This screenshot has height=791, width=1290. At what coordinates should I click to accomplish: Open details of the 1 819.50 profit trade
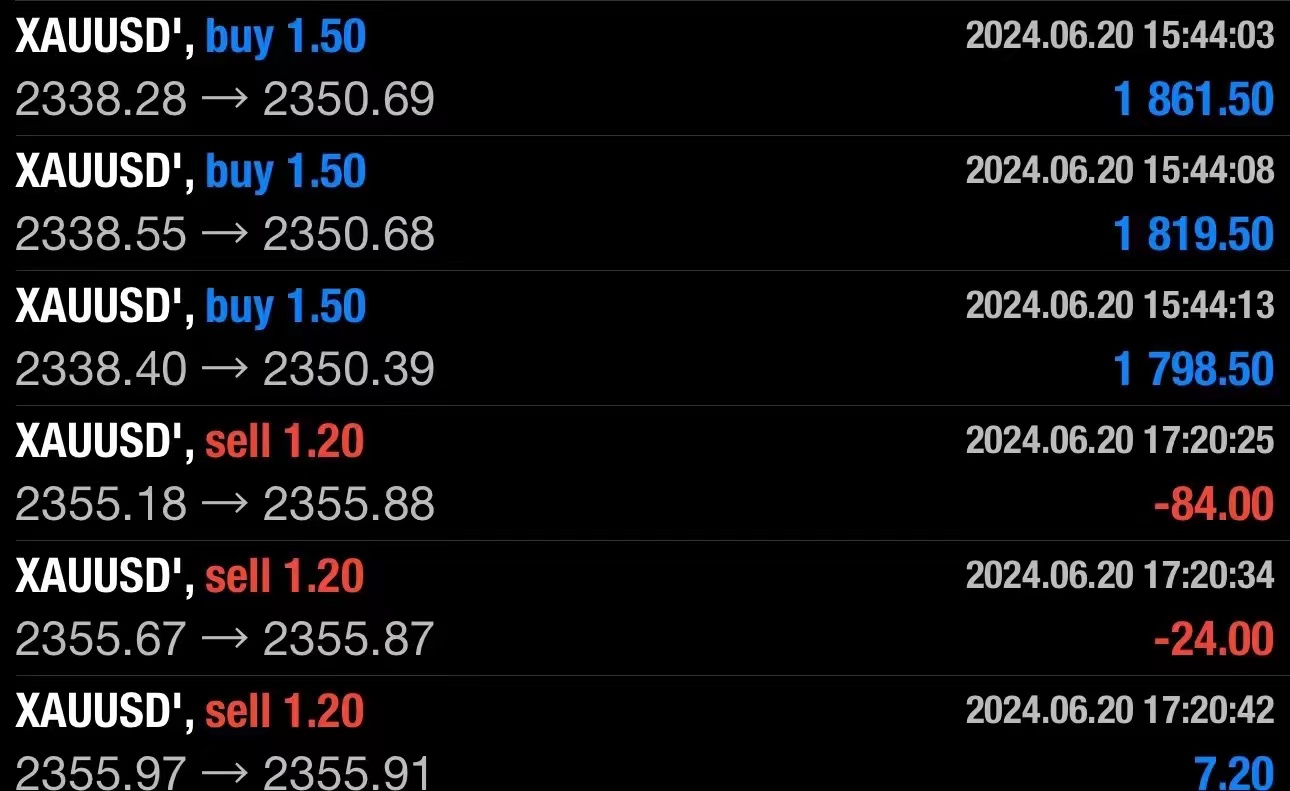(644, 203)
